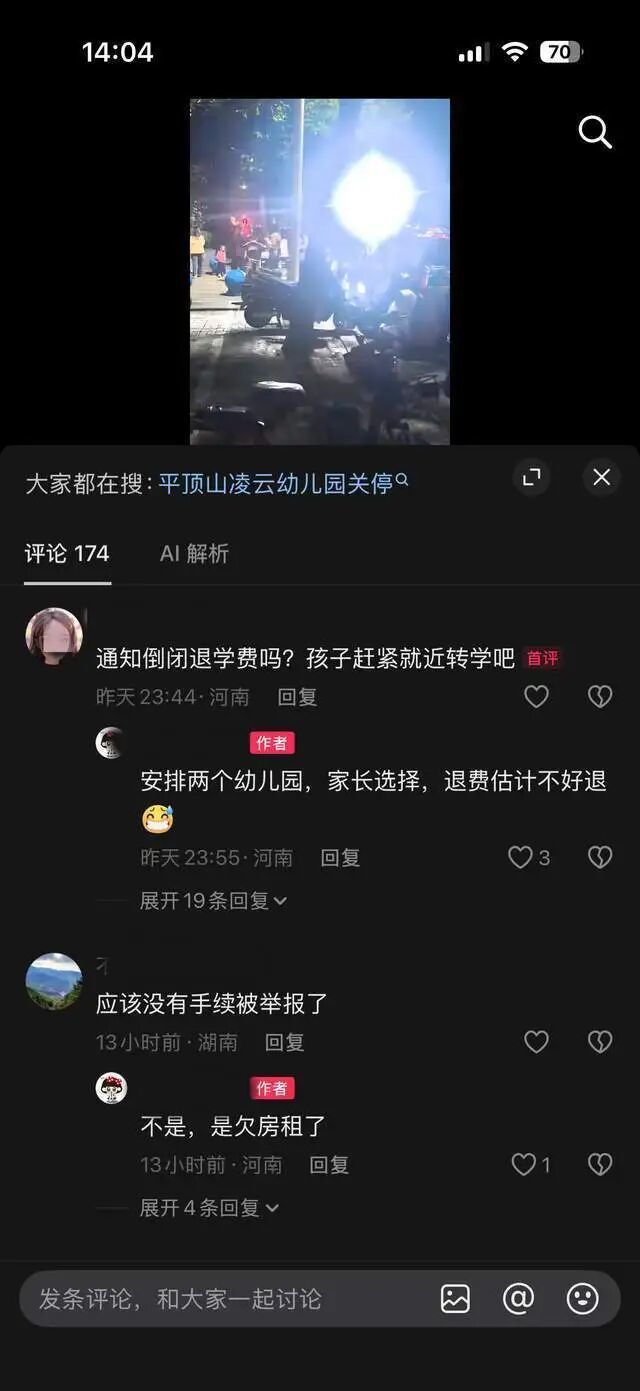Reply to the 昨天 23:44 河南 comment
The height and width of the screenshot is (1391, 640).
click(297, 697)
